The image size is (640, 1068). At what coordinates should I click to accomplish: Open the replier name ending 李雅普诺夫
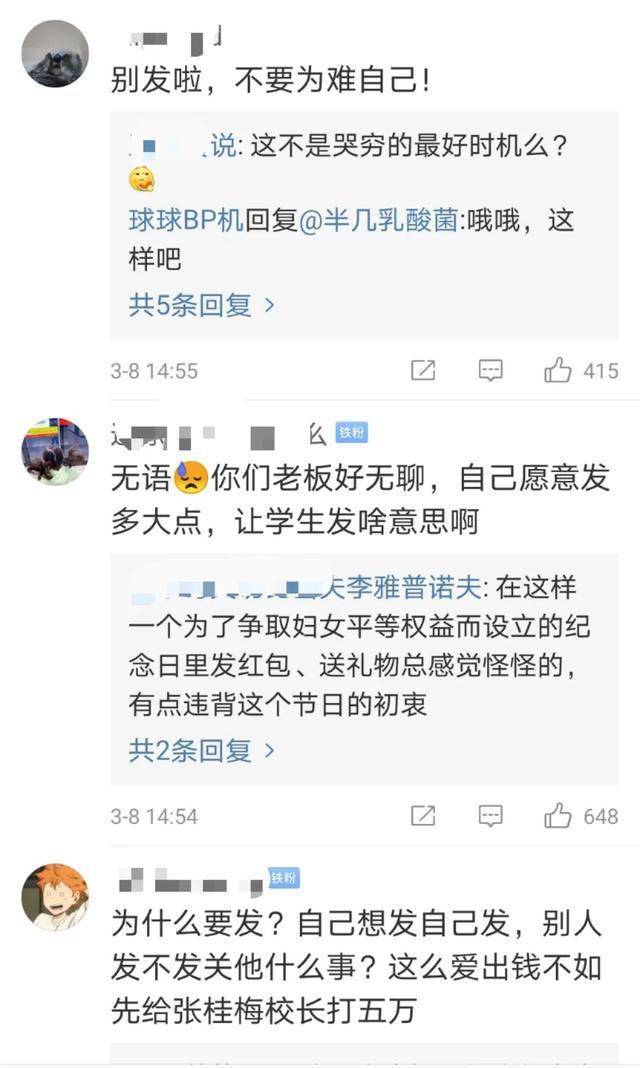click(x=306, y=587)
